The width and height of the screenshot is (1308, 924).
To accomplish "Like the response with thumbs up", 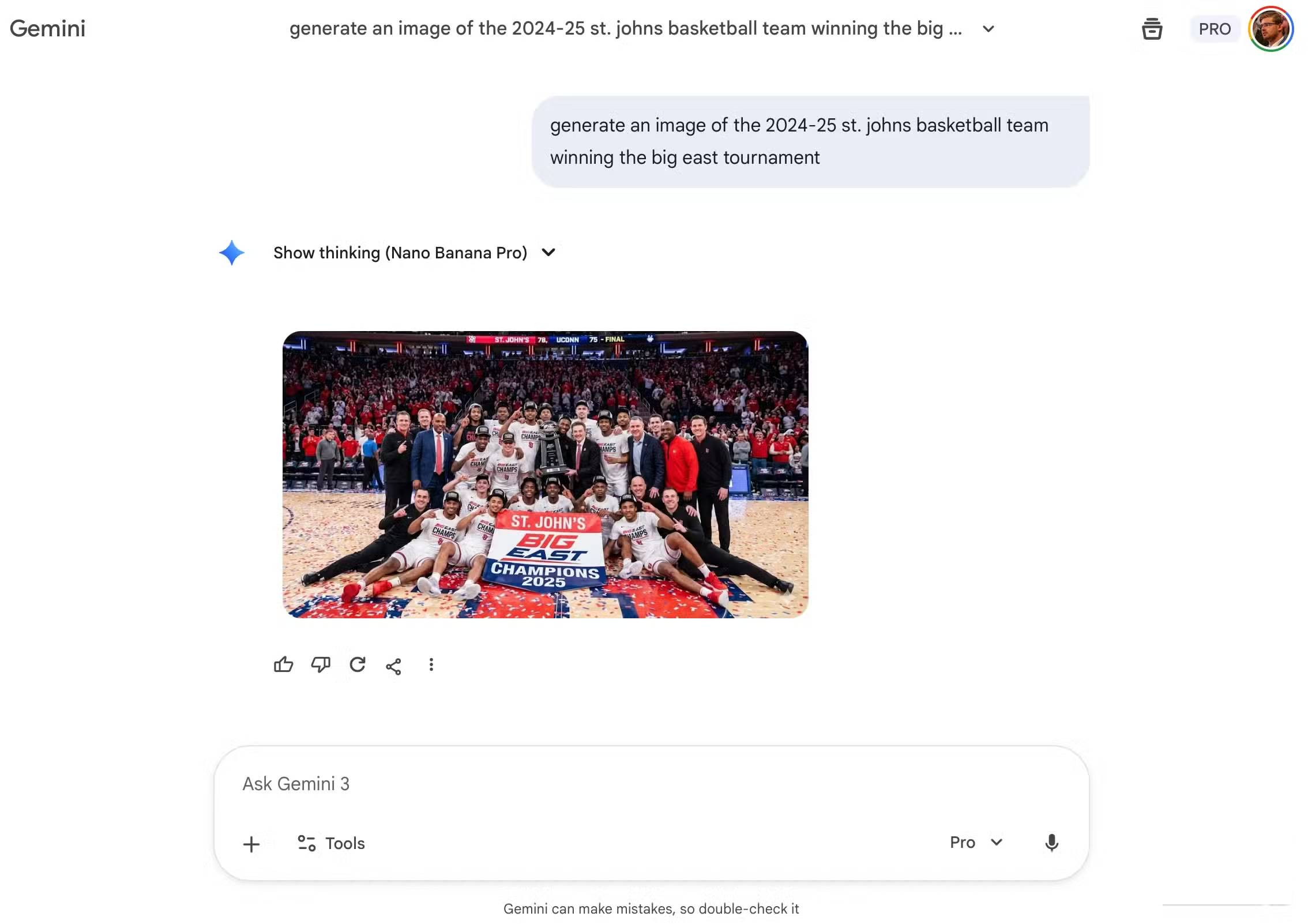I will click(x=283, y=665).
